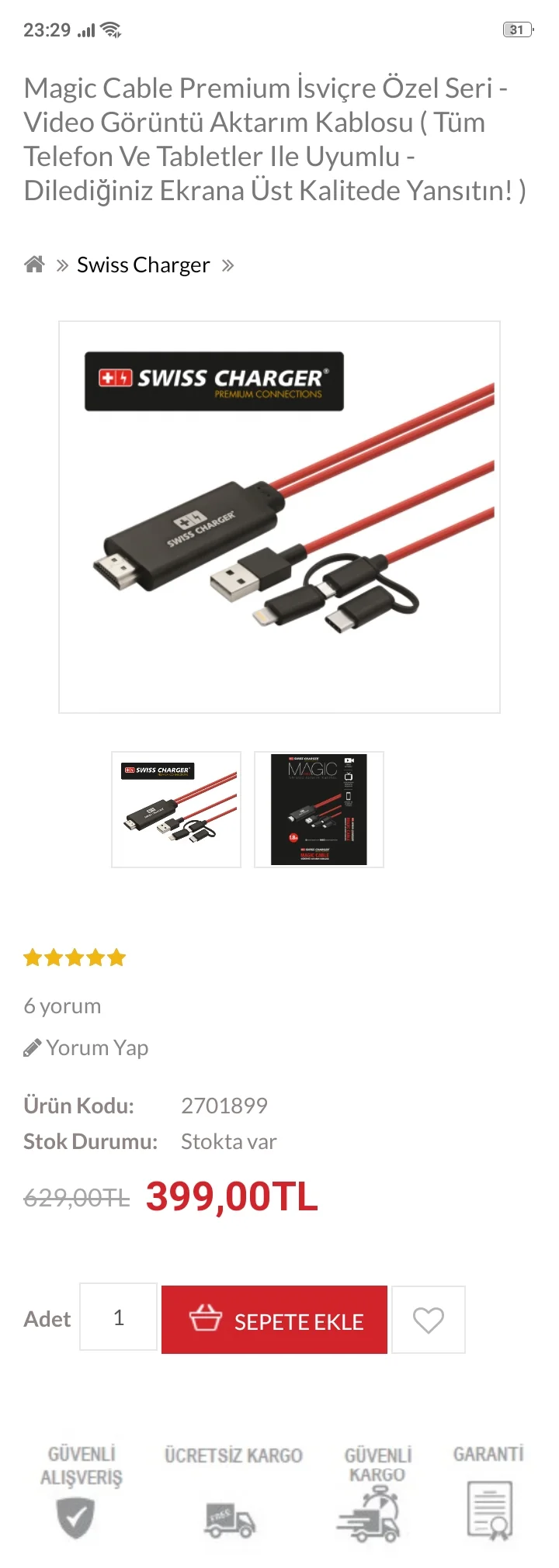Tap the Adet quantity field
The width and height of the screenshot is (559, 1568).
[119, 1317]
